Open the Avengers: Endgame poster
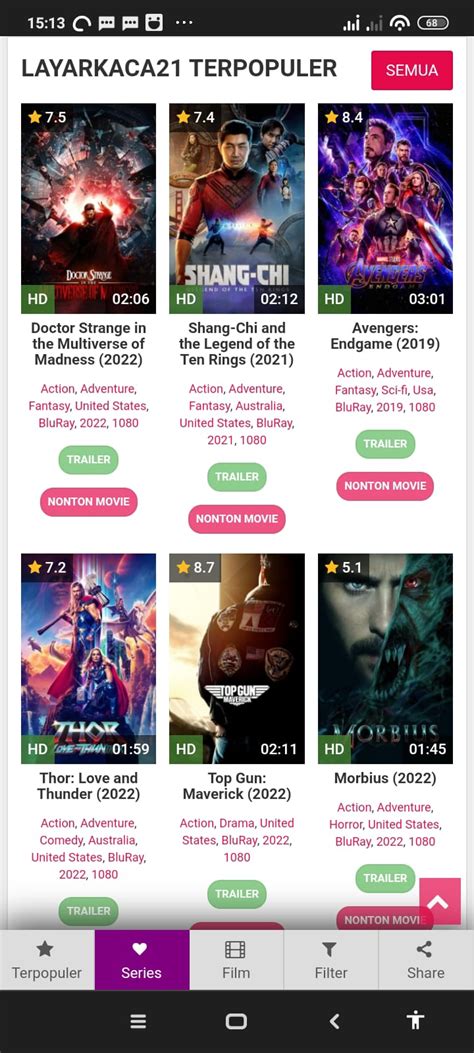Image resolution: width=474 pixels, height=1053 pixels. (385, 208)
